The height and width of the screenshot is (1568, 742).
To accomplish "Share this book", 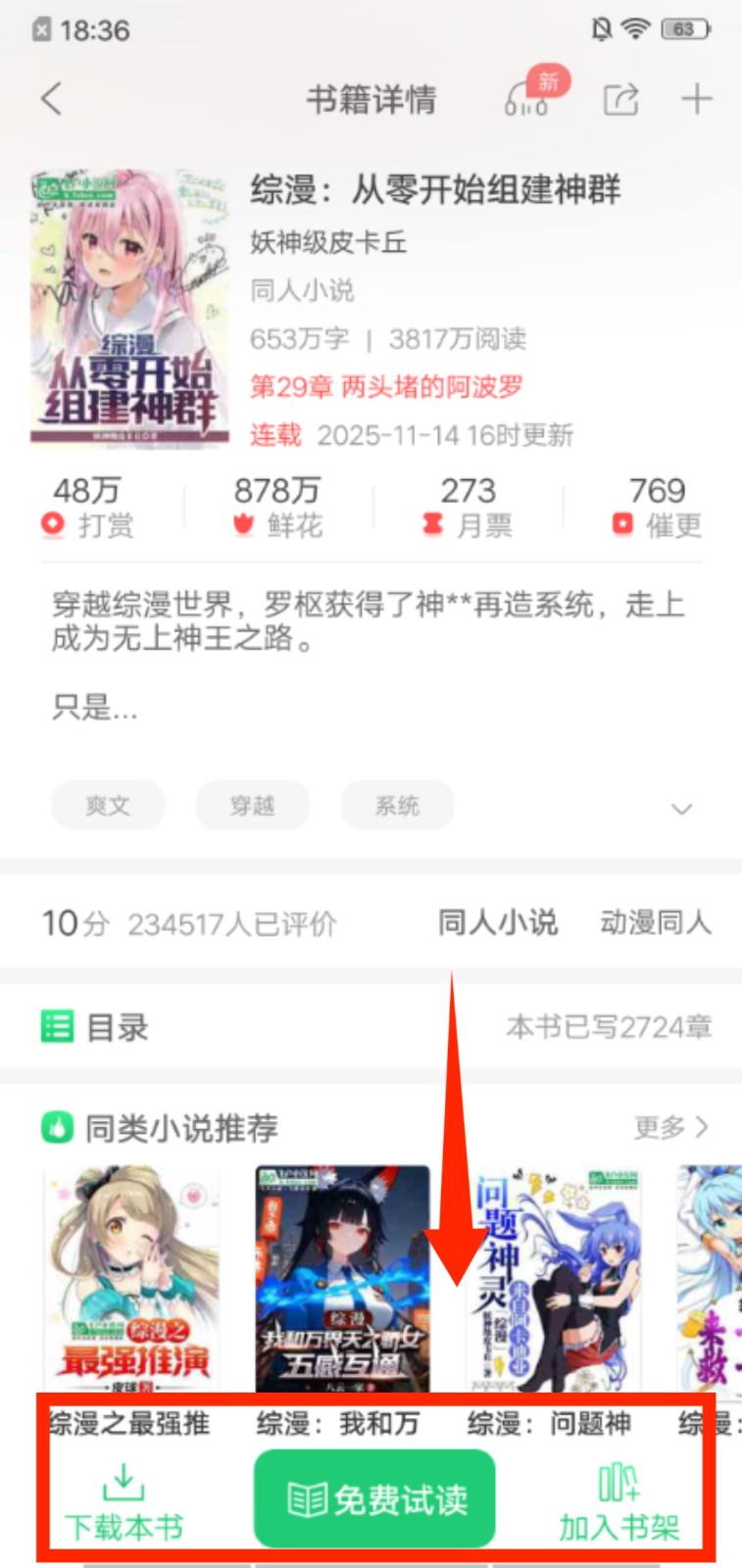I will coord(620,99).
